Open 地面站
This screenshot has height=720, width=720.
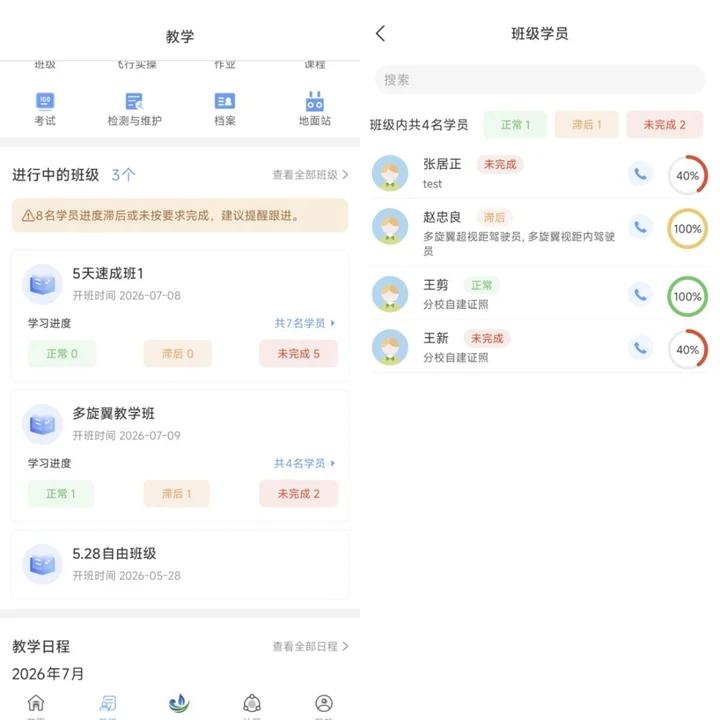coord(315,109)
